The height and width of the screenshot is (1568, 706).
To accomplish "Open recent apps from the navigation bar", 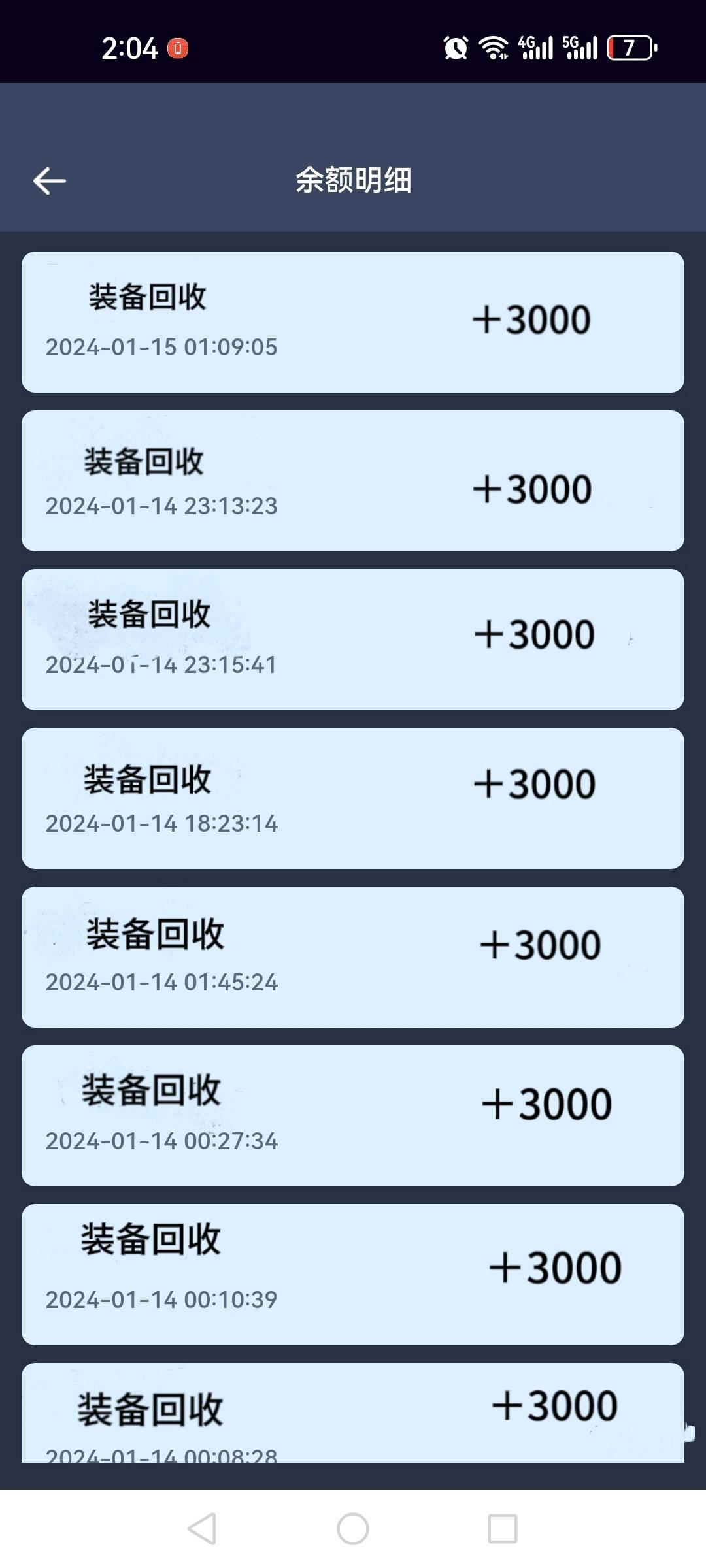I will (503, 1529).
